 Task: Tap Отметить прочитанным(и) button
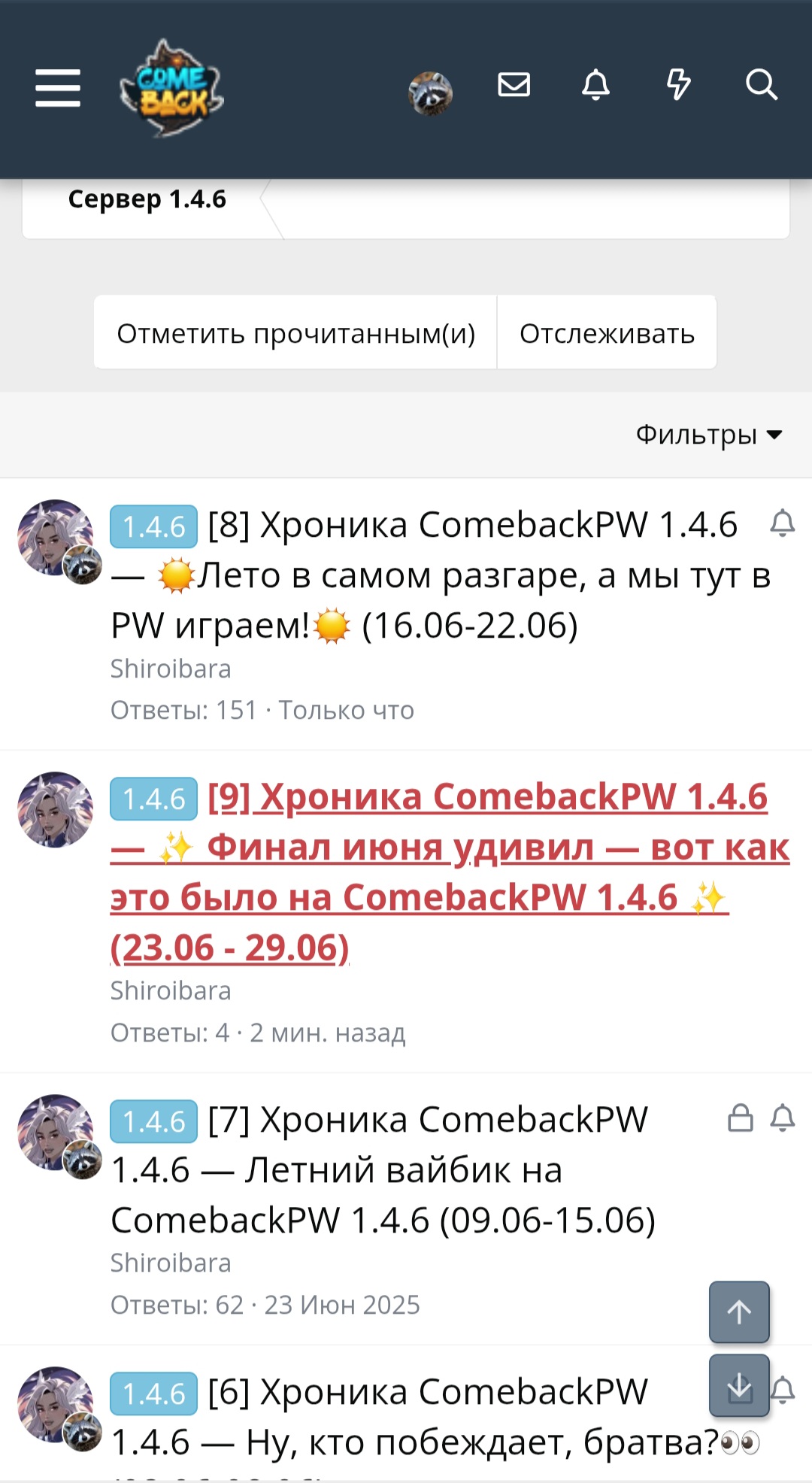[x=295, y=333]
